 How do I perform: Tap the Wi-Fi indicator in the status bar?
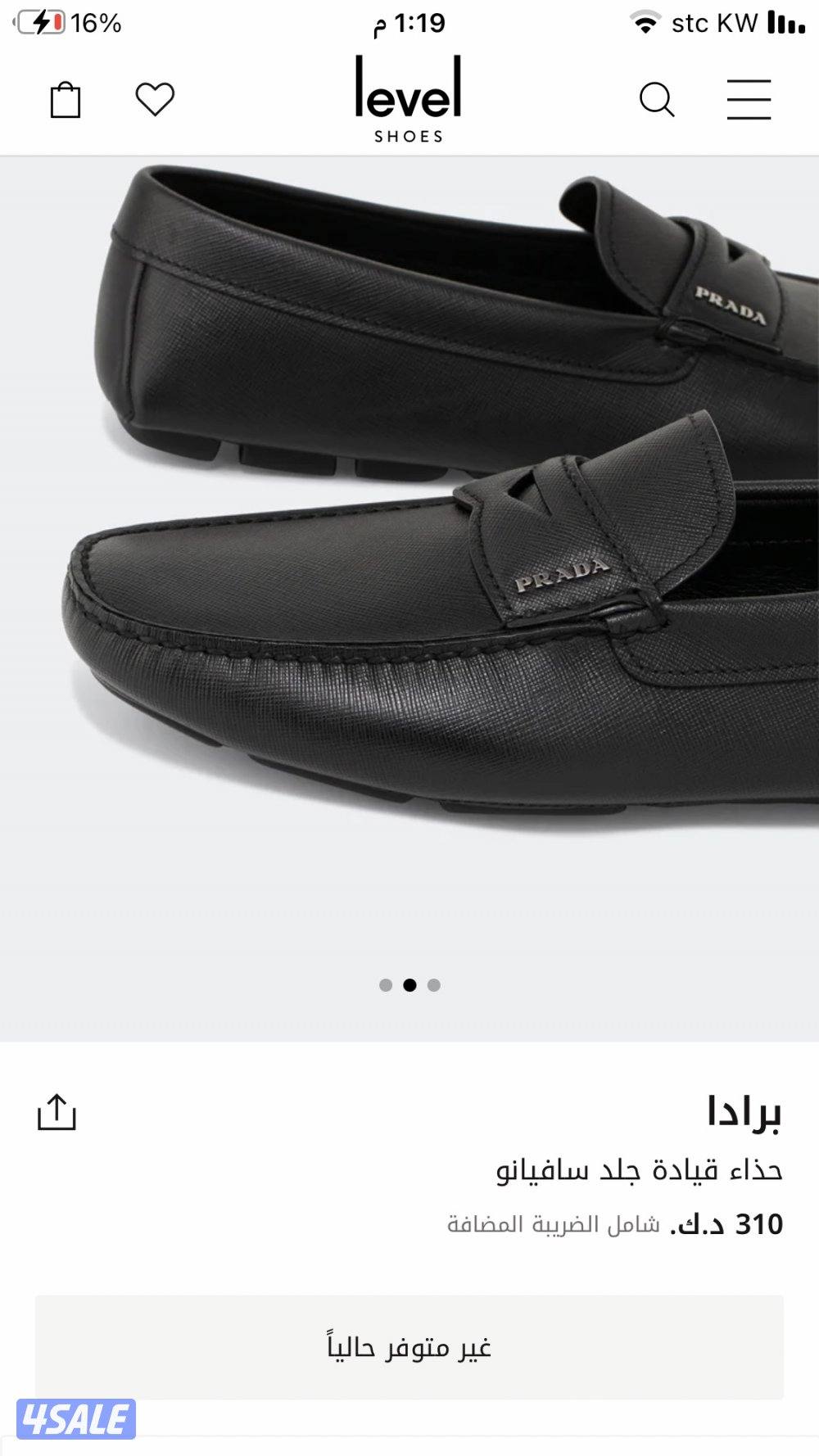coord(645,22)
